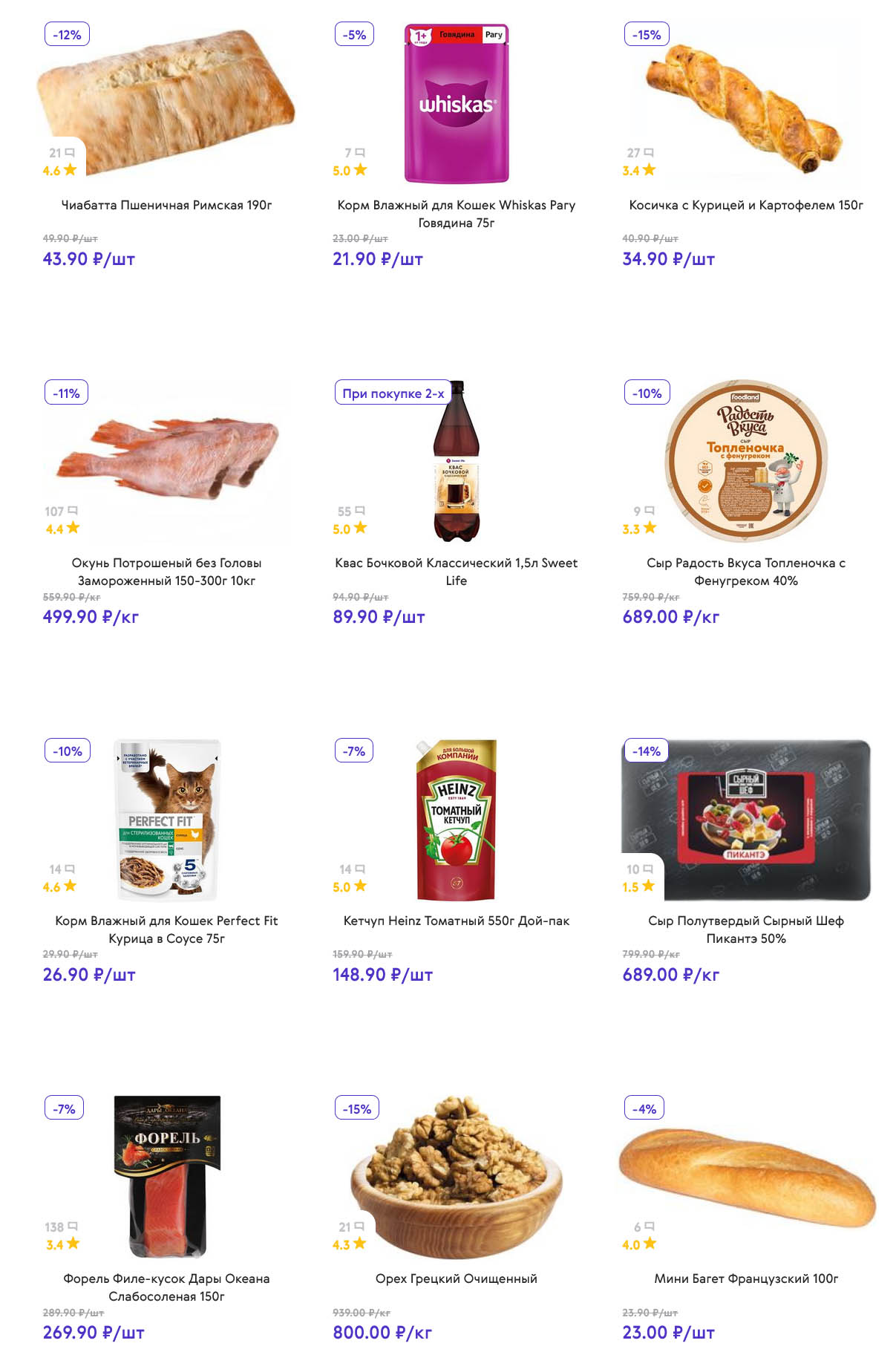Open the Мини Багет Французский 100г card

[745, 1278]
